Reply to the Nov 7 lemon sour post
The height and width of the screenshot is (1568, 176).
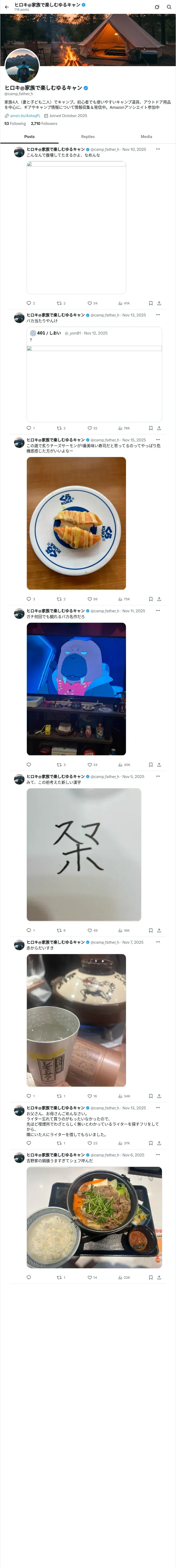28,1096
